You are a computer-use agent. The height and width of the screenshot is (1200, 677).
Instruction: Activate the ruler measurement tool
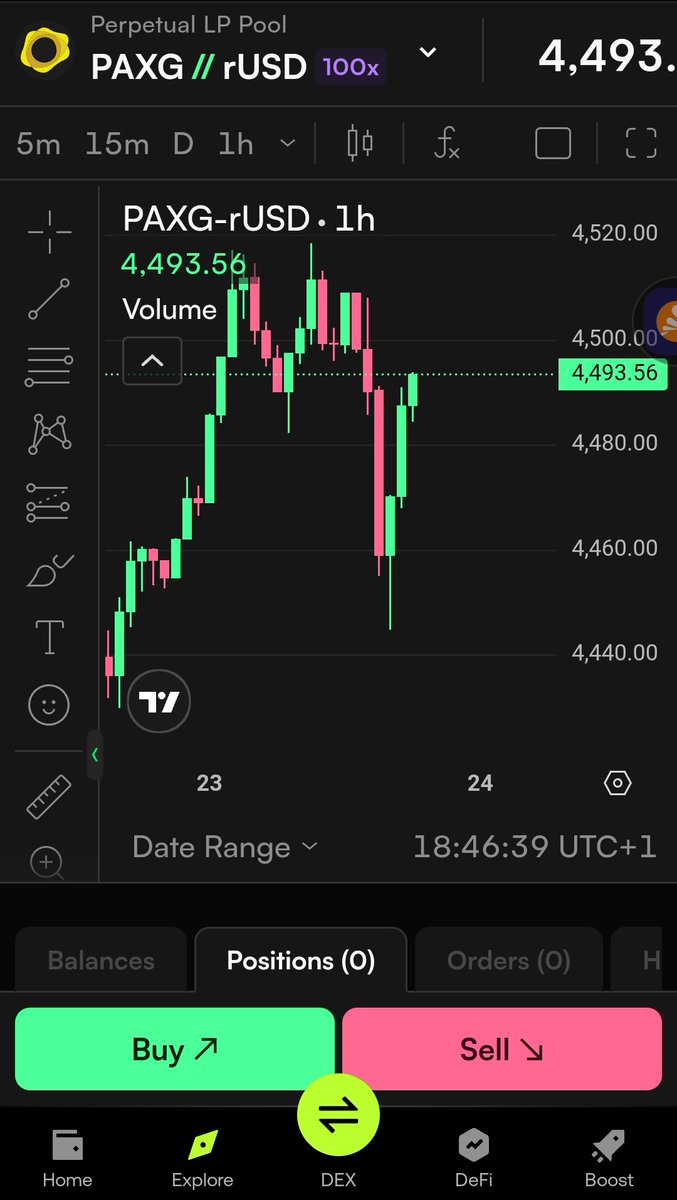[48, 796]
